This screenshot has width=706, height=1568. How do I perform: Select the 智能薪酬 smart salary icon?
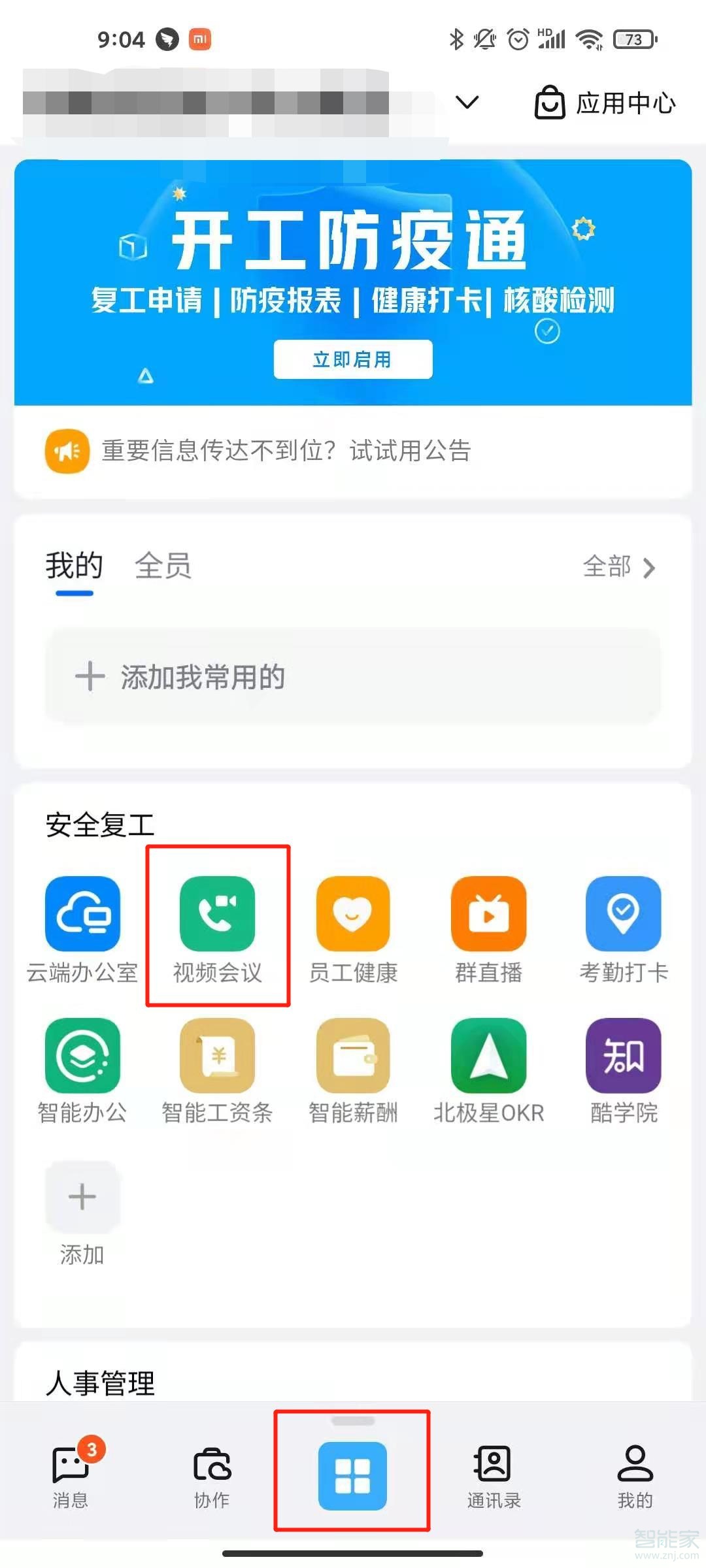pyautogui.click(x=353, y=1055)
